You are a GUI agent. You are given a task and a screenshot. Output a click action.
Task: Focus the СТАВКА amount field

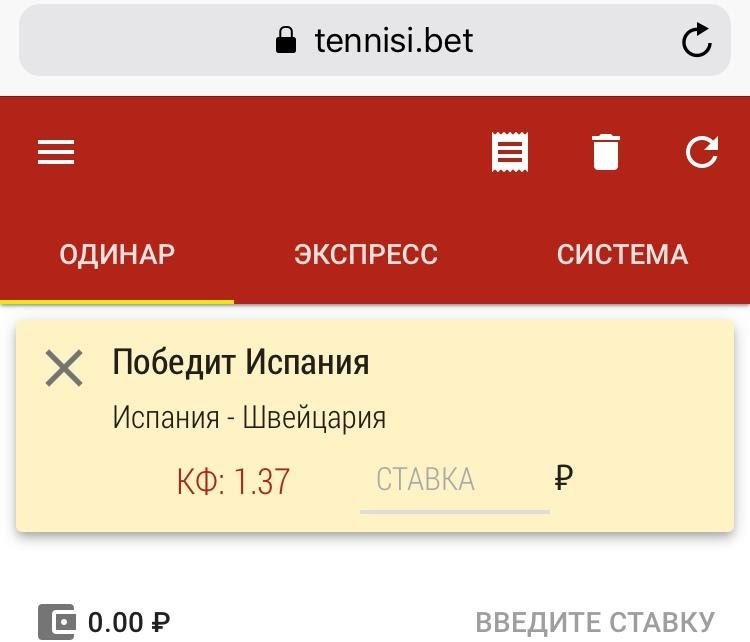coord(454,482)
